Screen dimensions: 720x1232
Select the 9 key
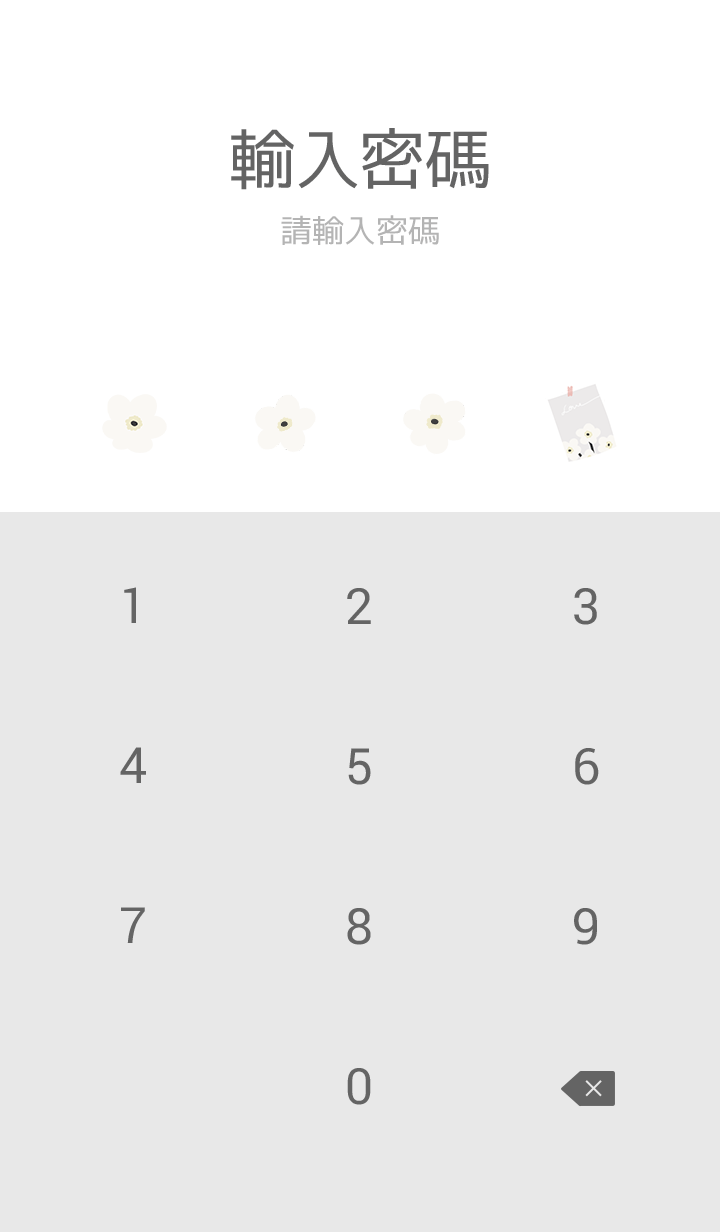[x=586, y=927]
